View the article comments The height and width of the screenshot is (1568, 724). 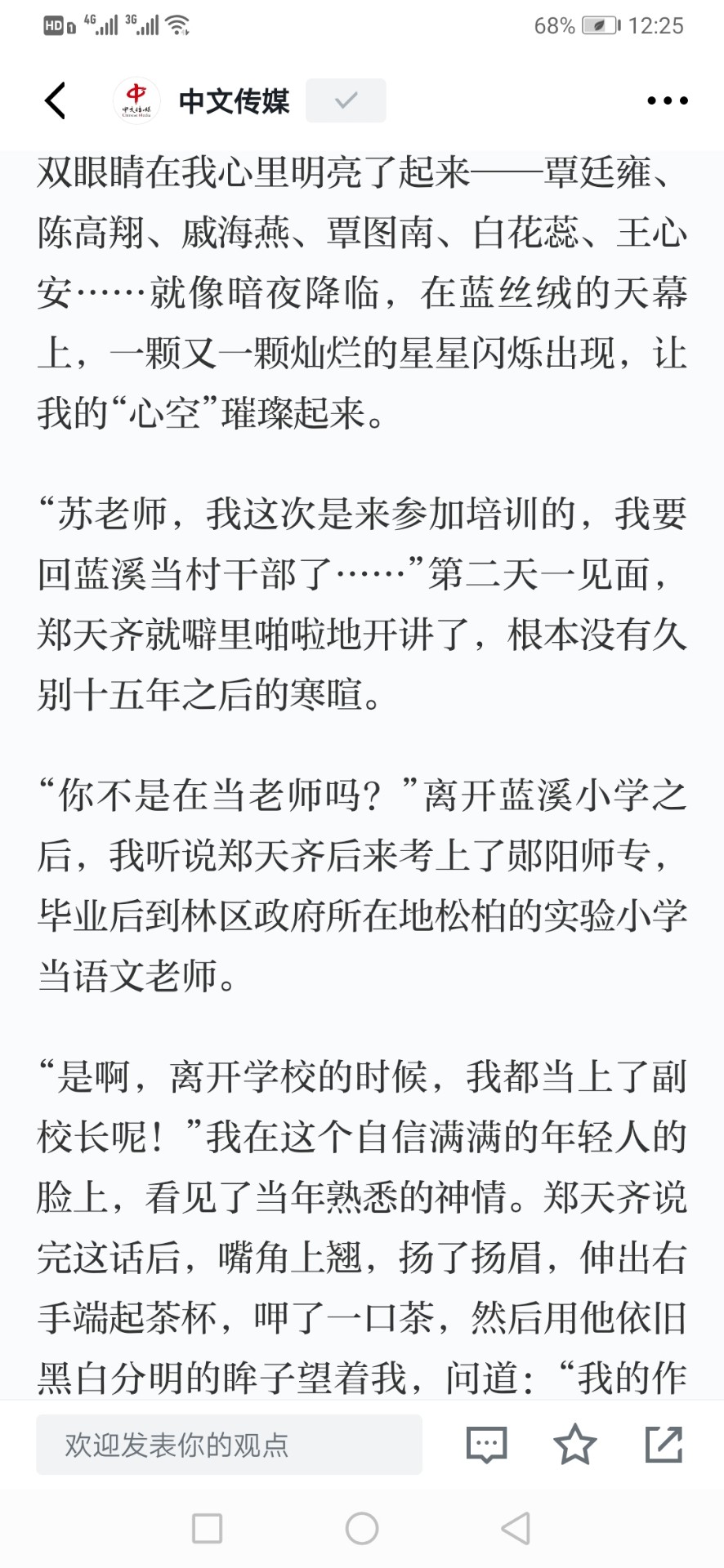[487, 1445]
